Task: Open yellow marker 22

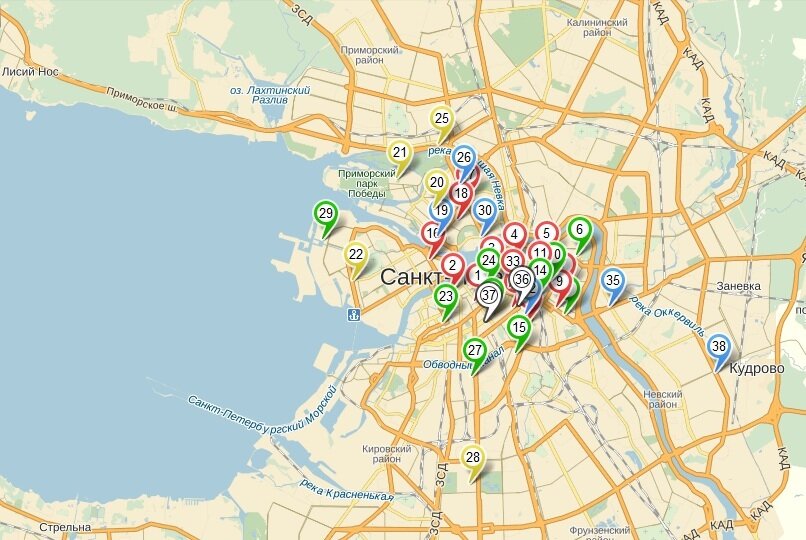Action: pyautogui.click(x=355, y=255)
